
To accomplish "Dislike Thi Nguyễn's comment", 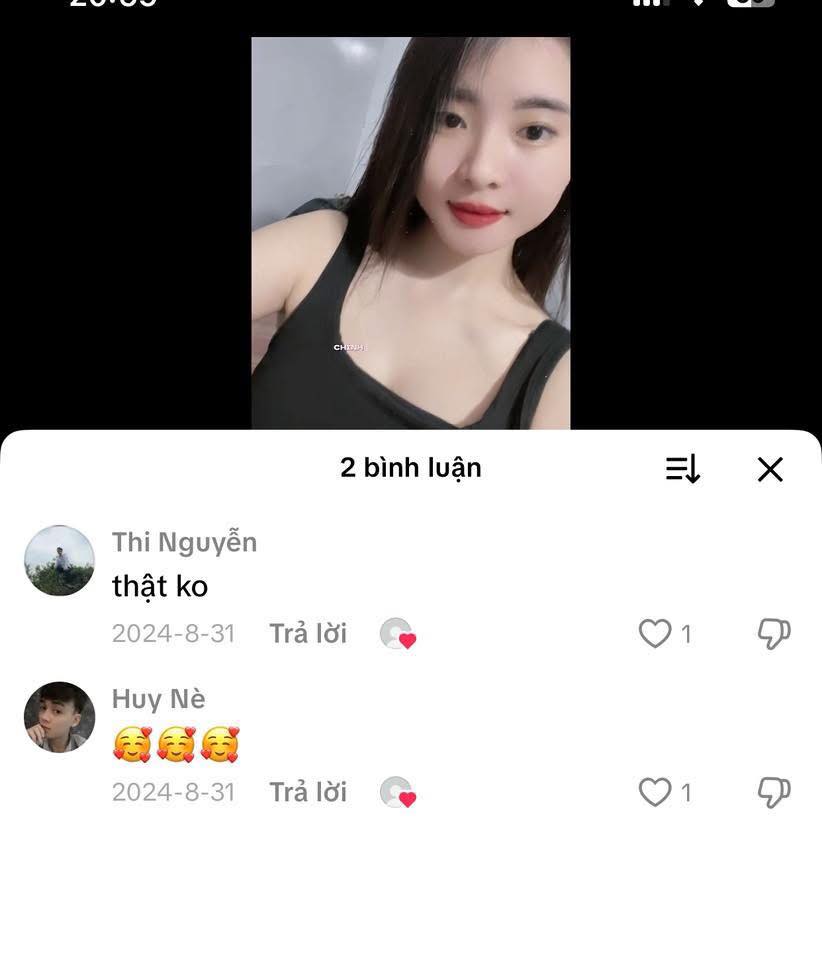I will click(773, 633).
